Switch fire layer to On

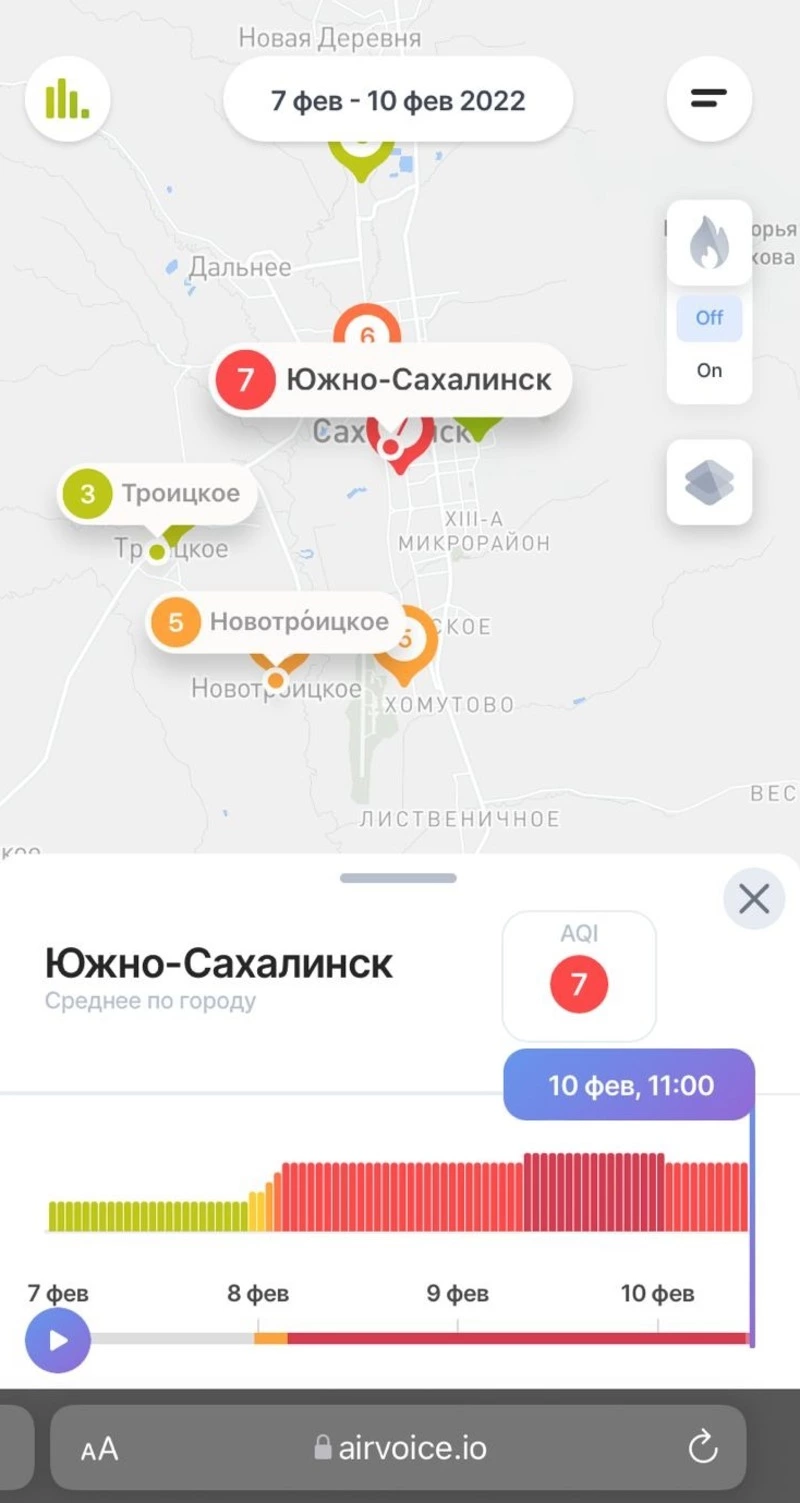point(709,370)
